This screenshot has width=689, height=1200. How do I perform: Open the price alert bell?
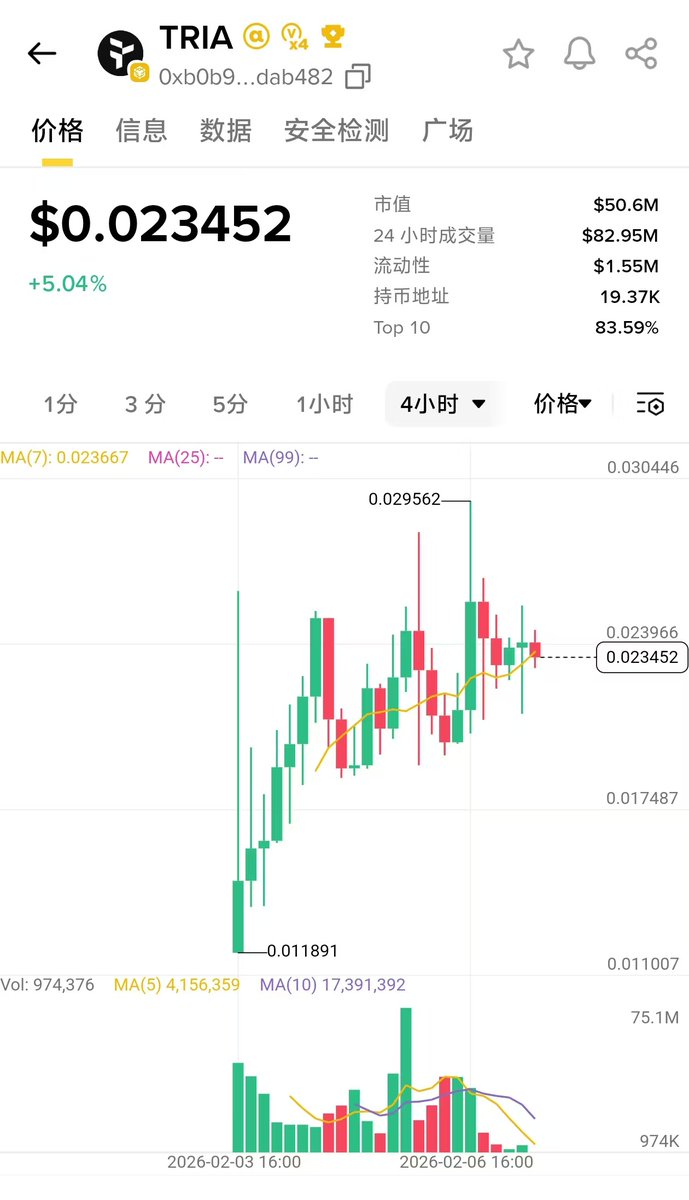580,54
